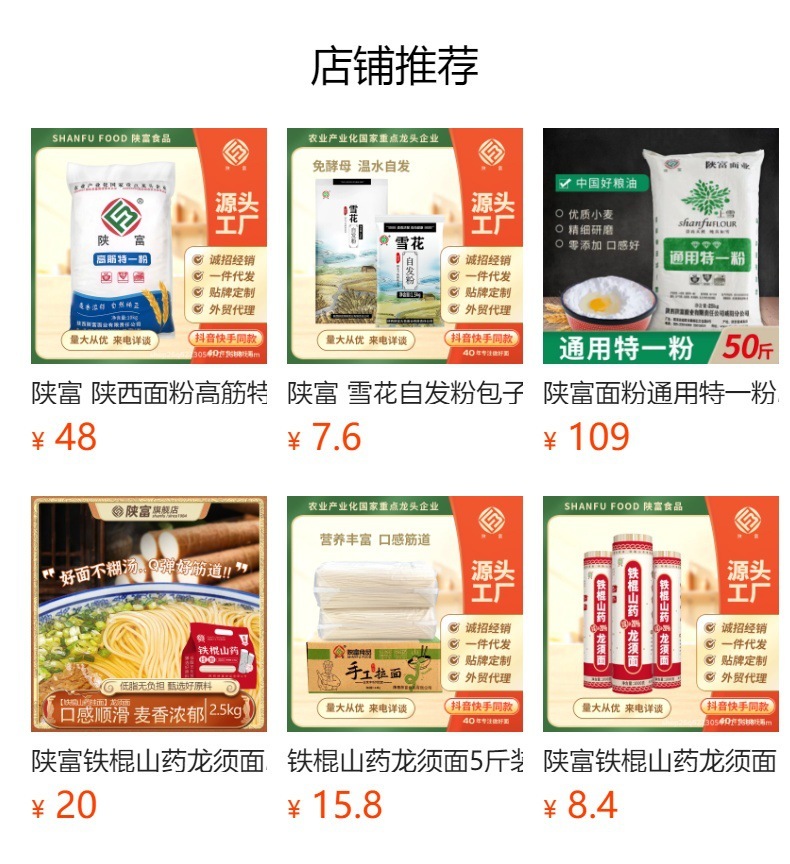Open the 陕富铁棍山药龙须面 item priced ¥8.4
This screenshot has height=864, width=790.
(x=660, y=614)
